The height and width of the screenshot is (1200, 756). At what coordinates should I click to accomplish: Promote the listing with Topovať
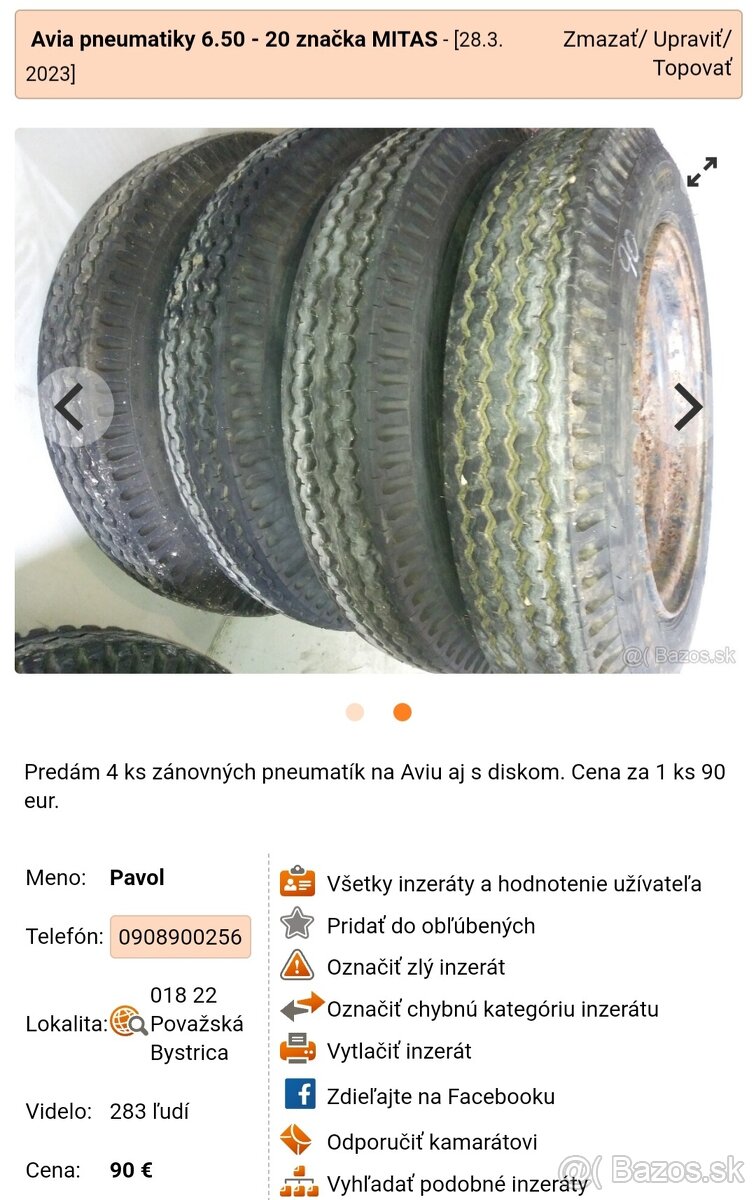point(692,68)
